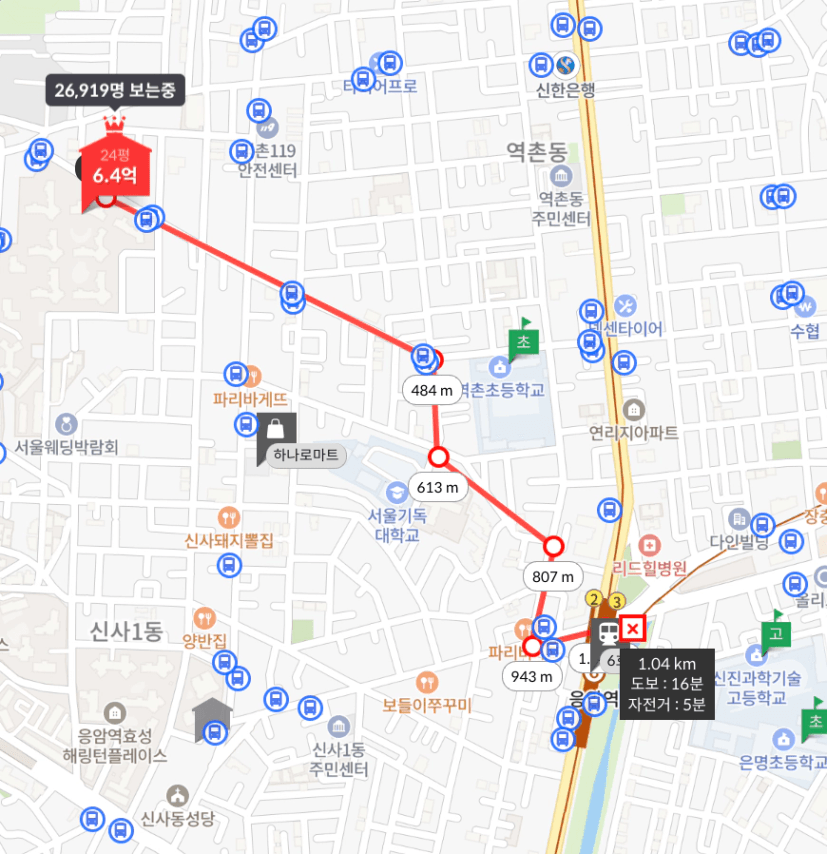
Task: Tap the green 고 high school flag
Action: pos(774,632)
